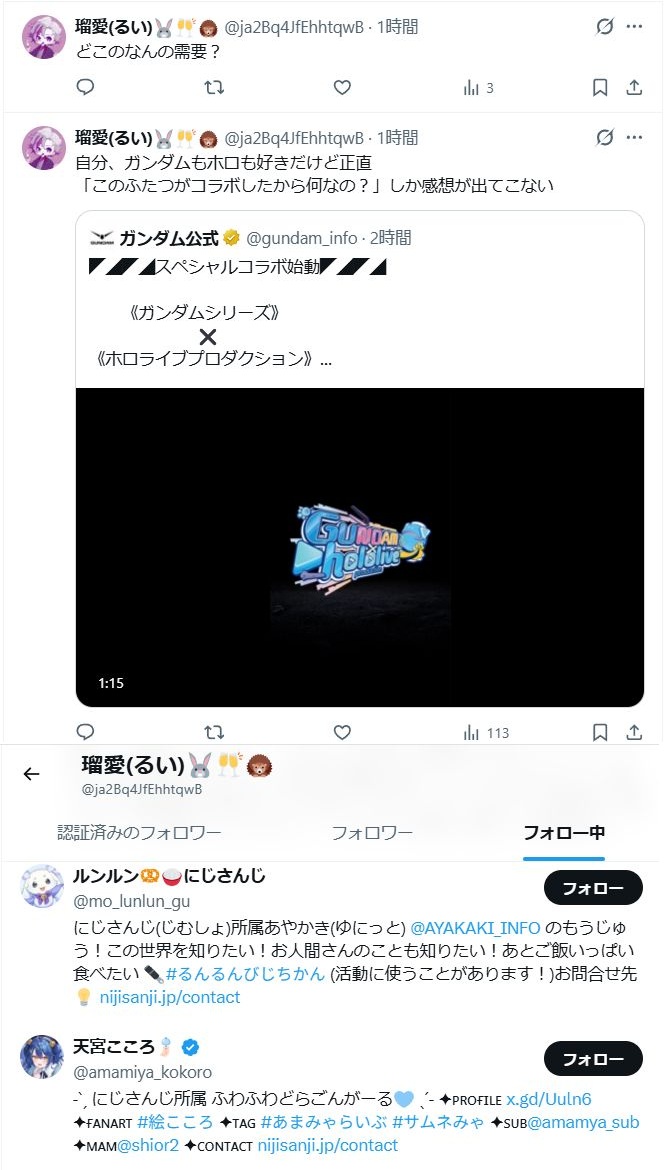Viewport: 664px width, 1170px height.
Task: Select the フォロー中 tab
Action: (x=564, y=832)
